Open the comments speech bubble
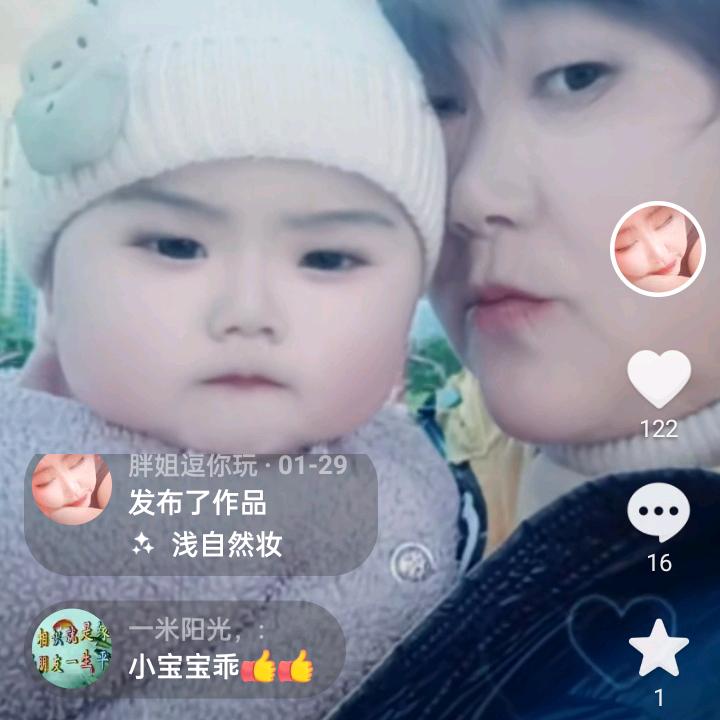 (658, 512)
